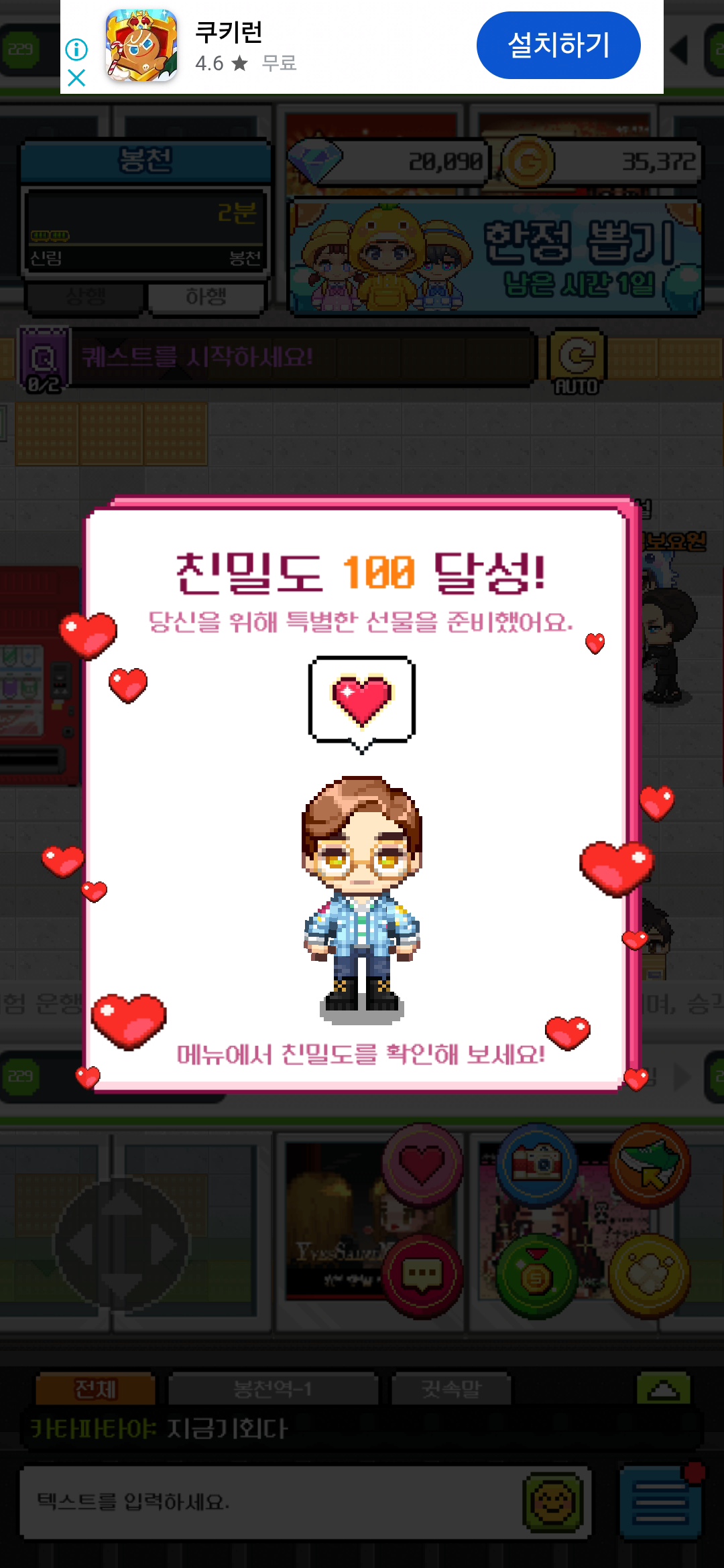Open the 한정 뽑기 banner
This screenshot has height=1568, width=724.
(495, 257)
